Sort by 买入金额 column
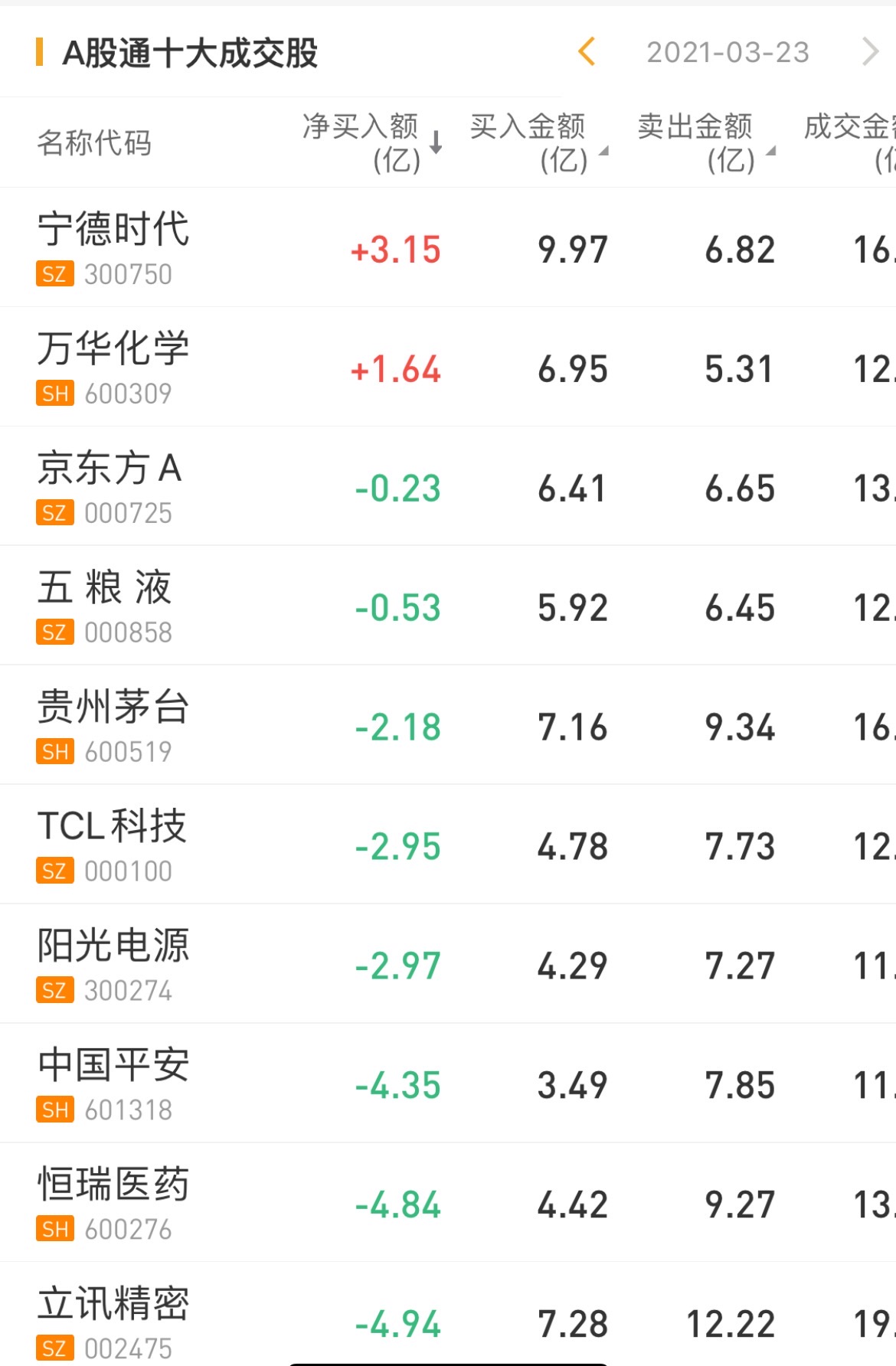Image resolution: width=896 pixels, height=1366 pixels. pyautogui.click(x=538, y=142)
